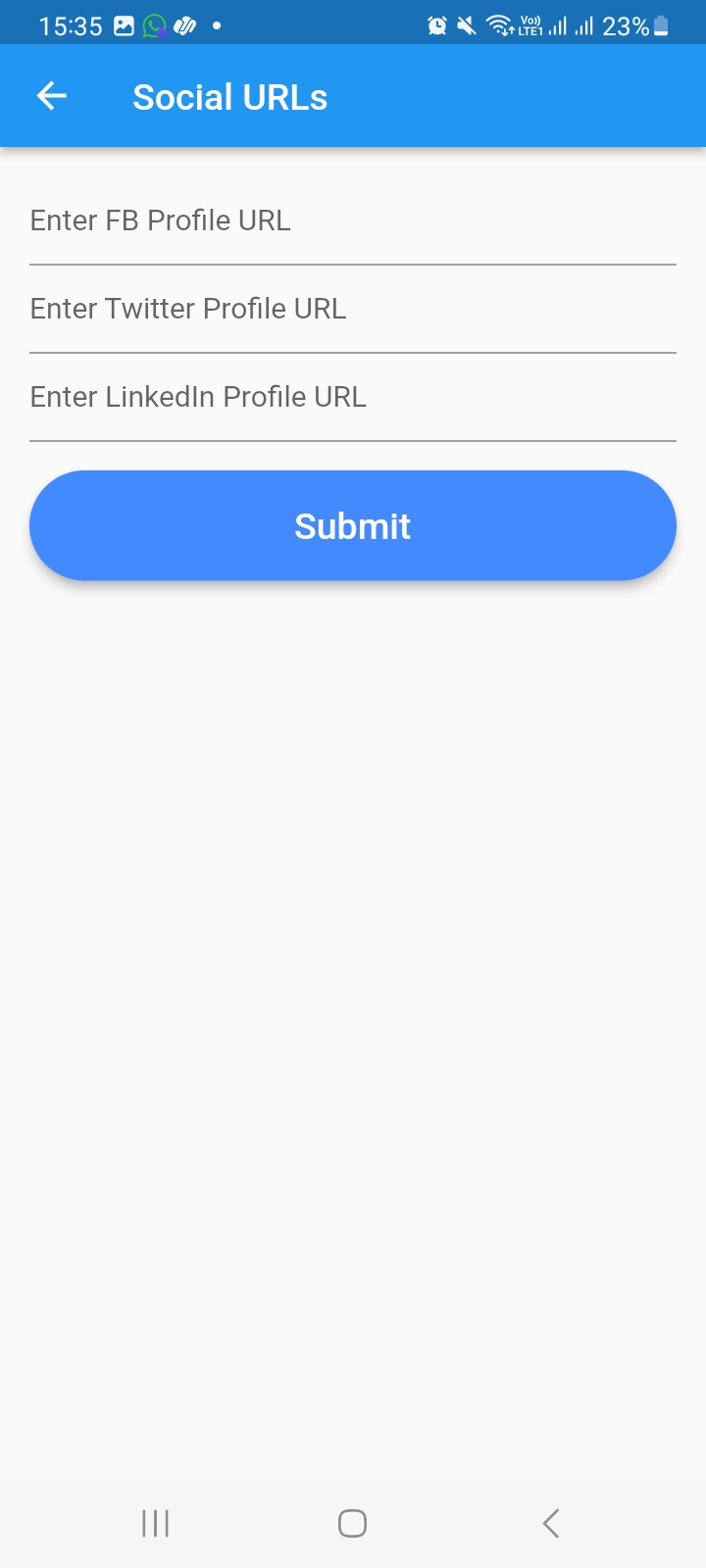This screenshot has height=1568, width=706.
Task: Tap the Enter LinkedIn Profile URL field
Action: click(x=353, y=398)
